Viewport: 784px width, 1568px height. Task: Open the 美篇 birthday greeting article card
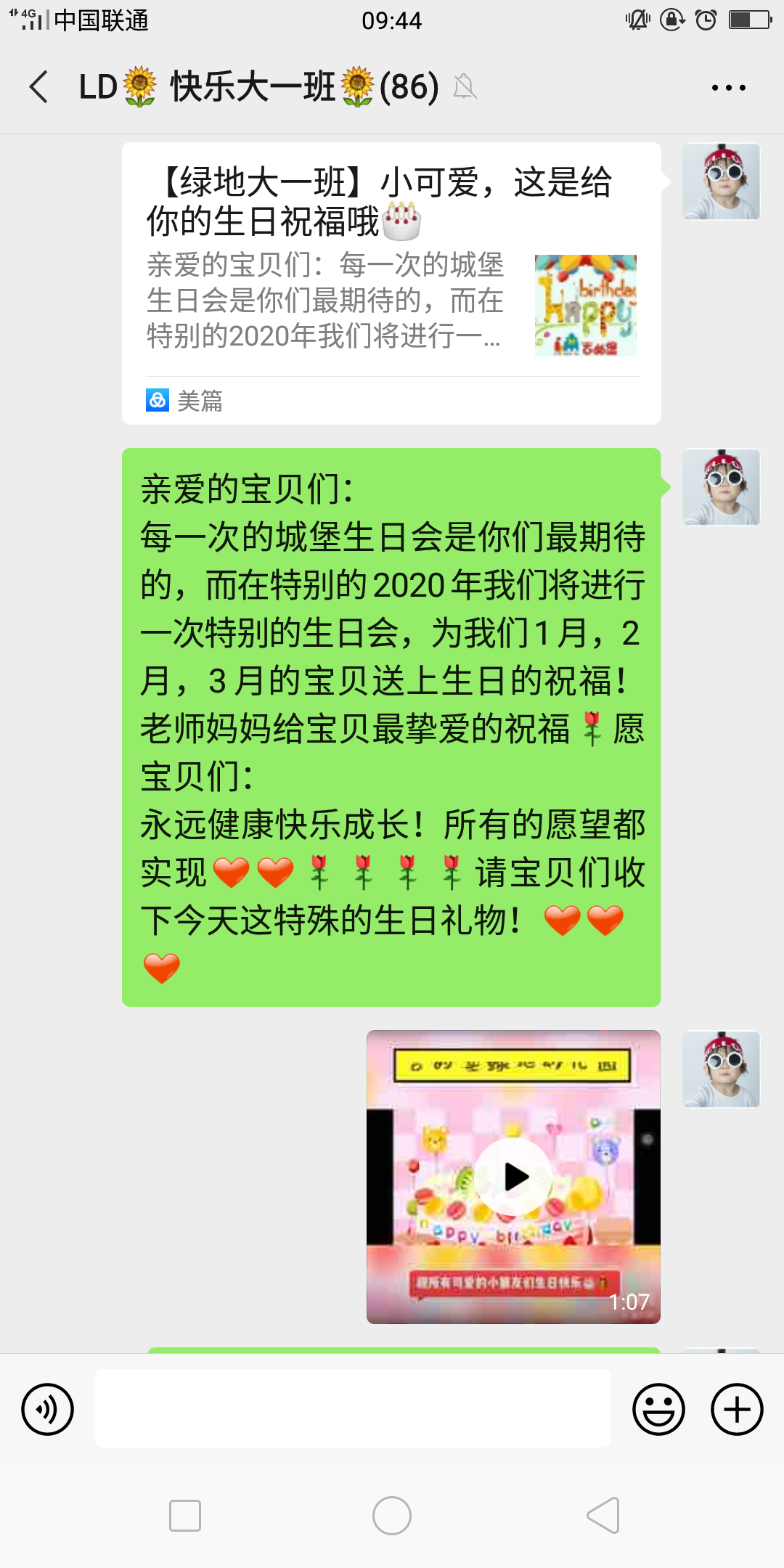391,283
